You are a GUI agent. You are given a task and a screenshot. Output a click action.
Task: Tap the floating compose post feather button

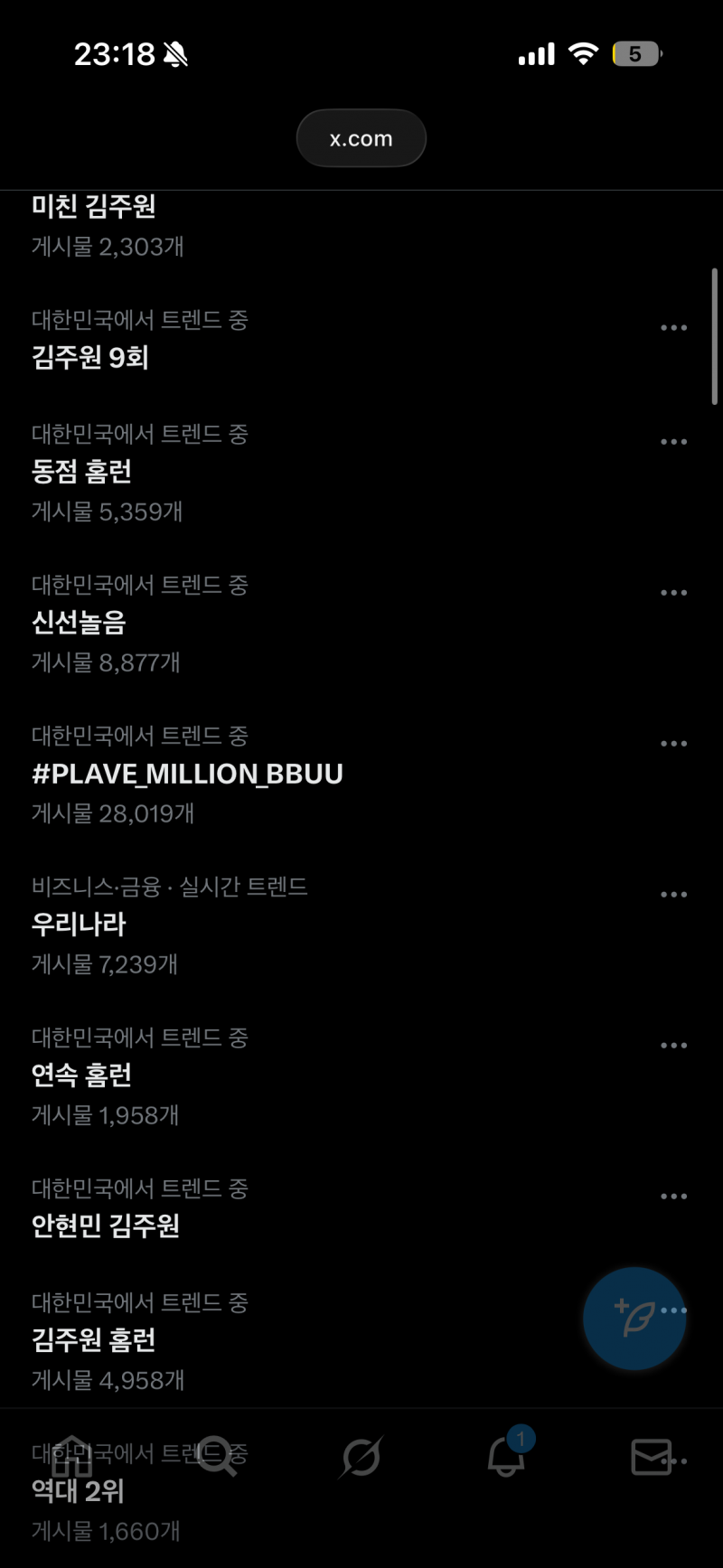coord(634,1319)
